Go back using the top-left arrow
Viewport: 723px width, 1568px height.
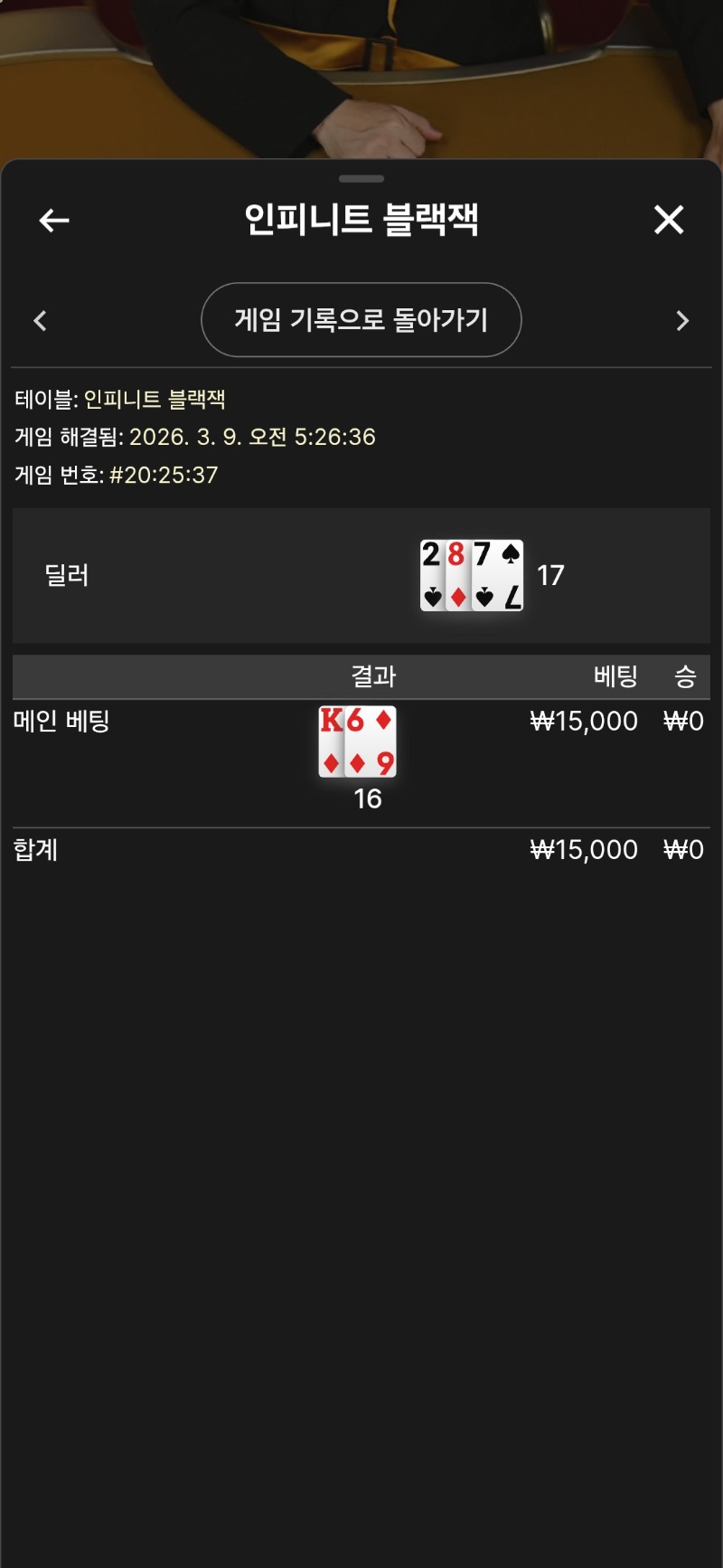pos(54,220)
